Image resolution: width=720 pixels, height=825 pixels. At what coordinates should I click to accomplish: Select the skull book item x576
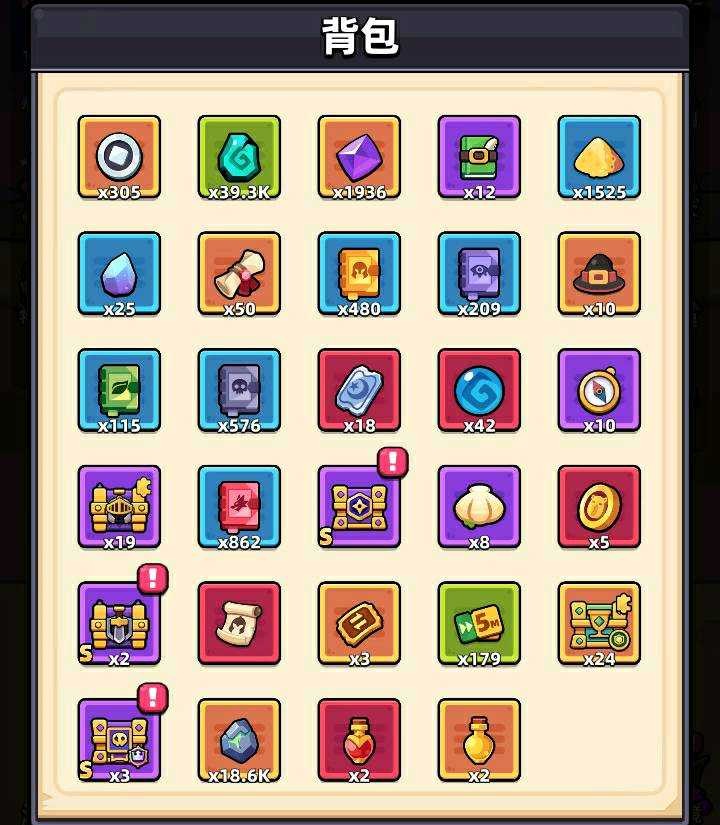[239, 390]
